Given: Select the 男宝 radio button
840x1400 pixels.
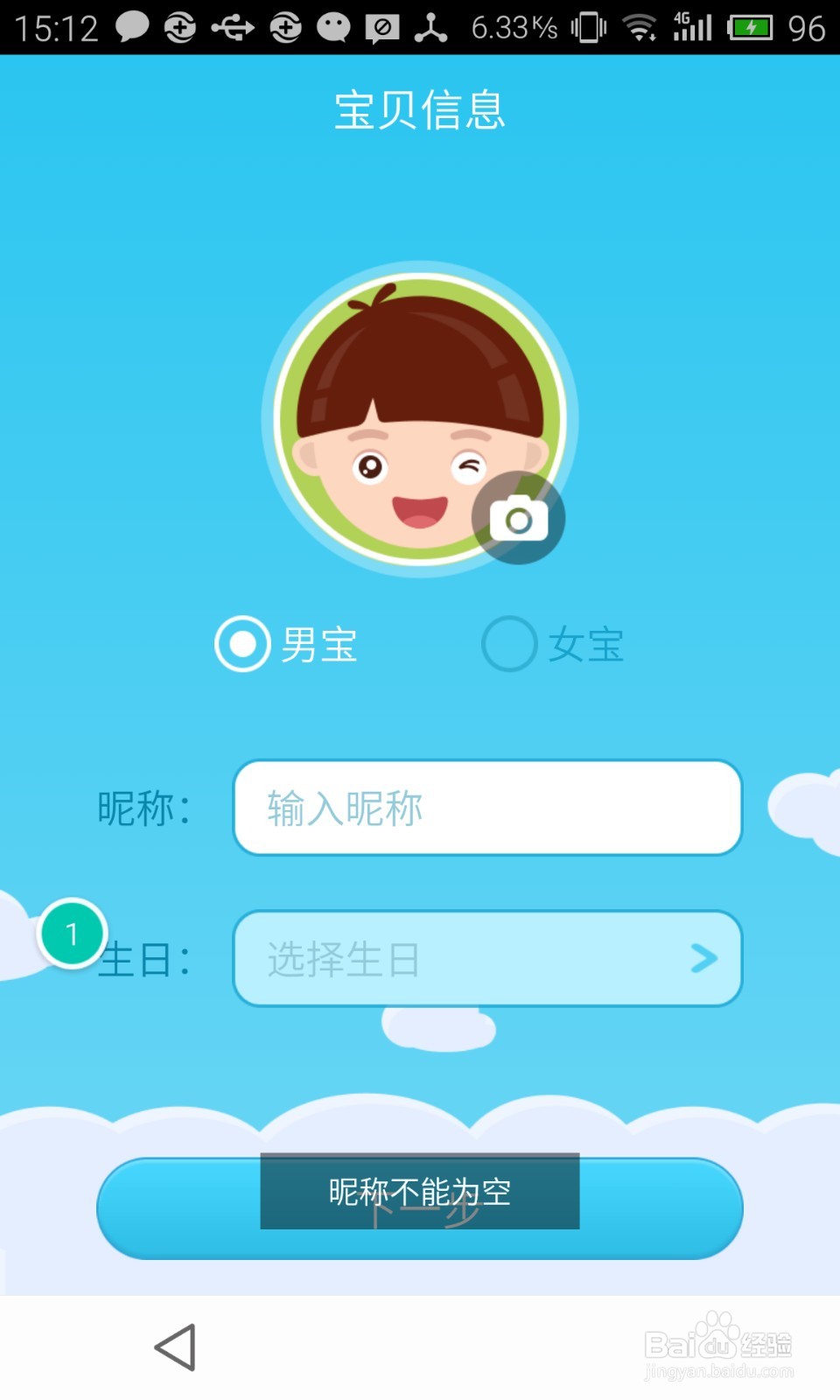Looking at the screenshot, I should coord(241,645).
